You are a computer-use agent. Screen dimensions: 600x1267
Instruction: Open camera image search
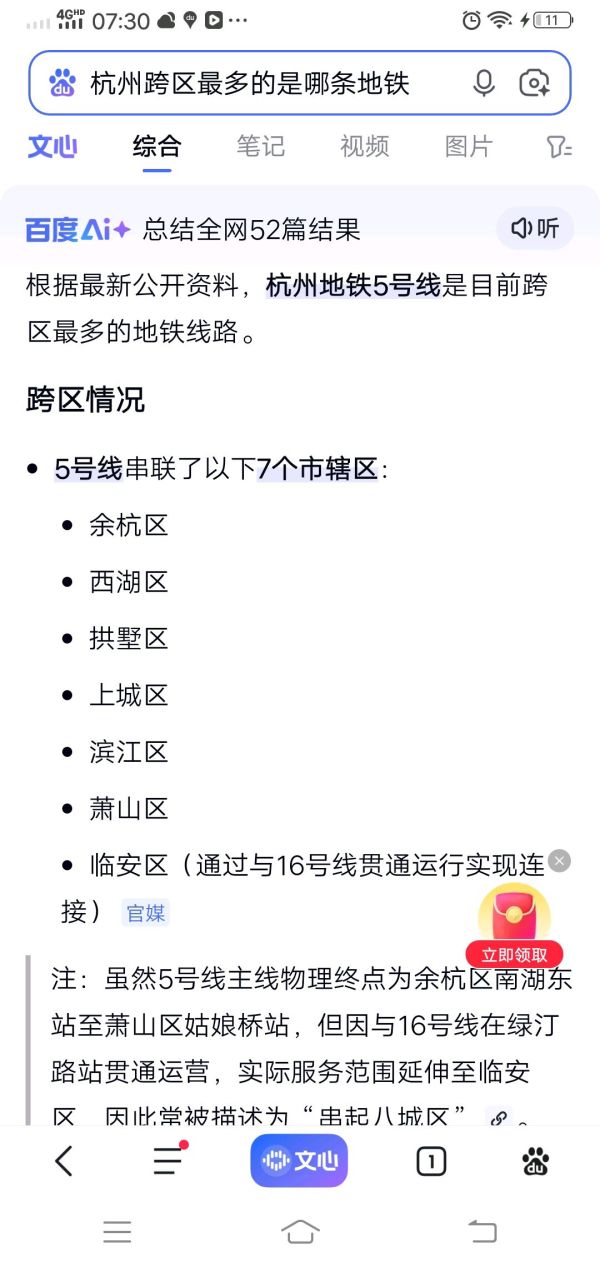[x=535, y=83]
